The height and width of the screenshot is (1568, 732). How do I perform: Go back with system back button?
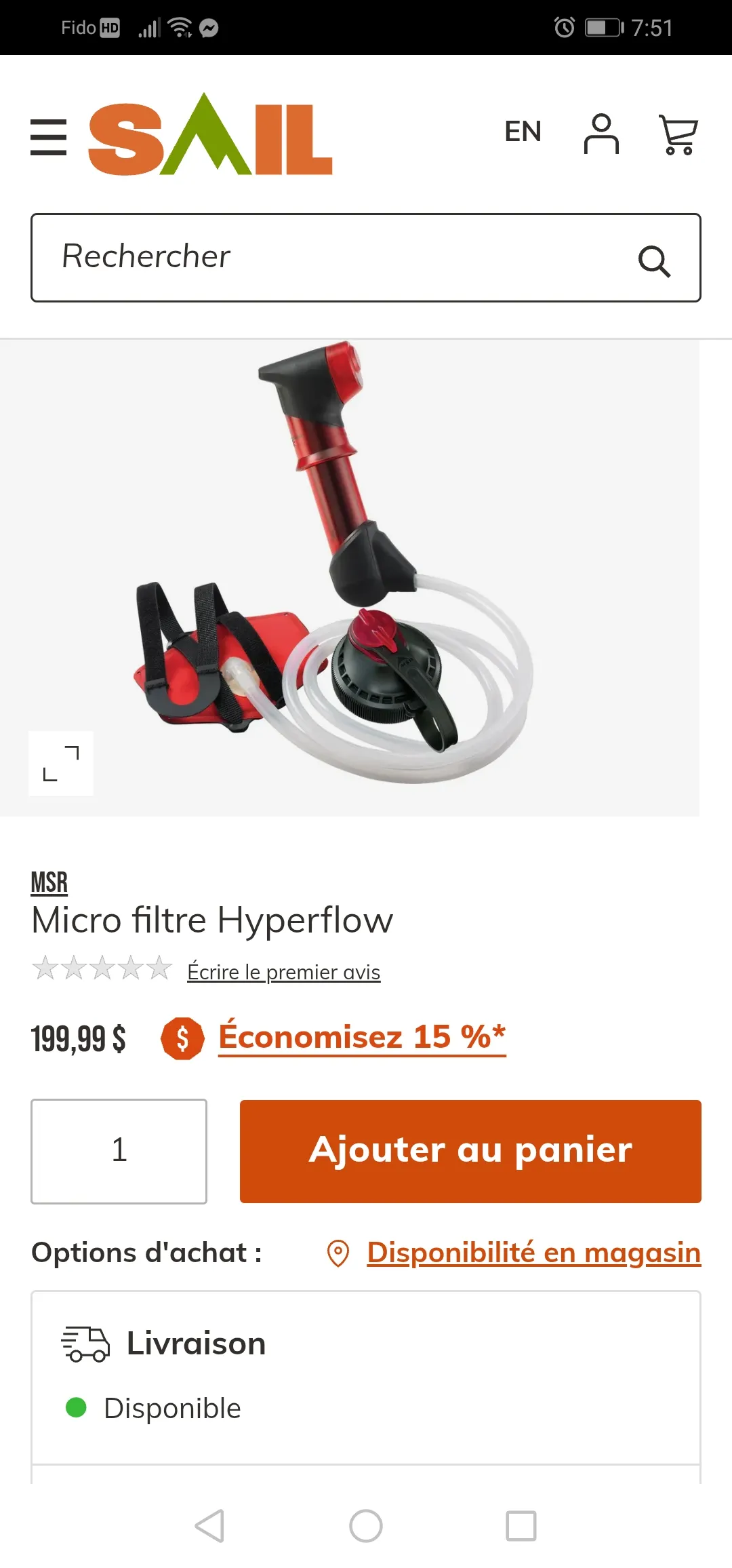pyautogui.click(x=209, y=1526)
